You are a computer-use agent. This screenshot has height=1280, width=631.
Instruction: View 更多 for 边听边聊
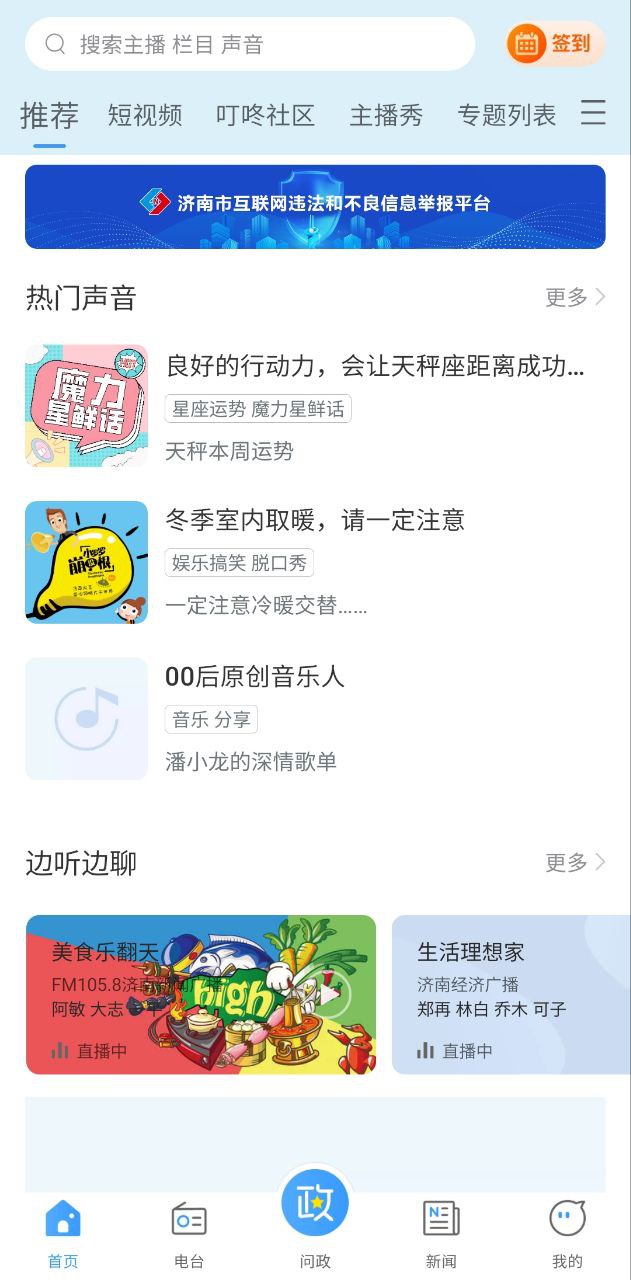575,862
